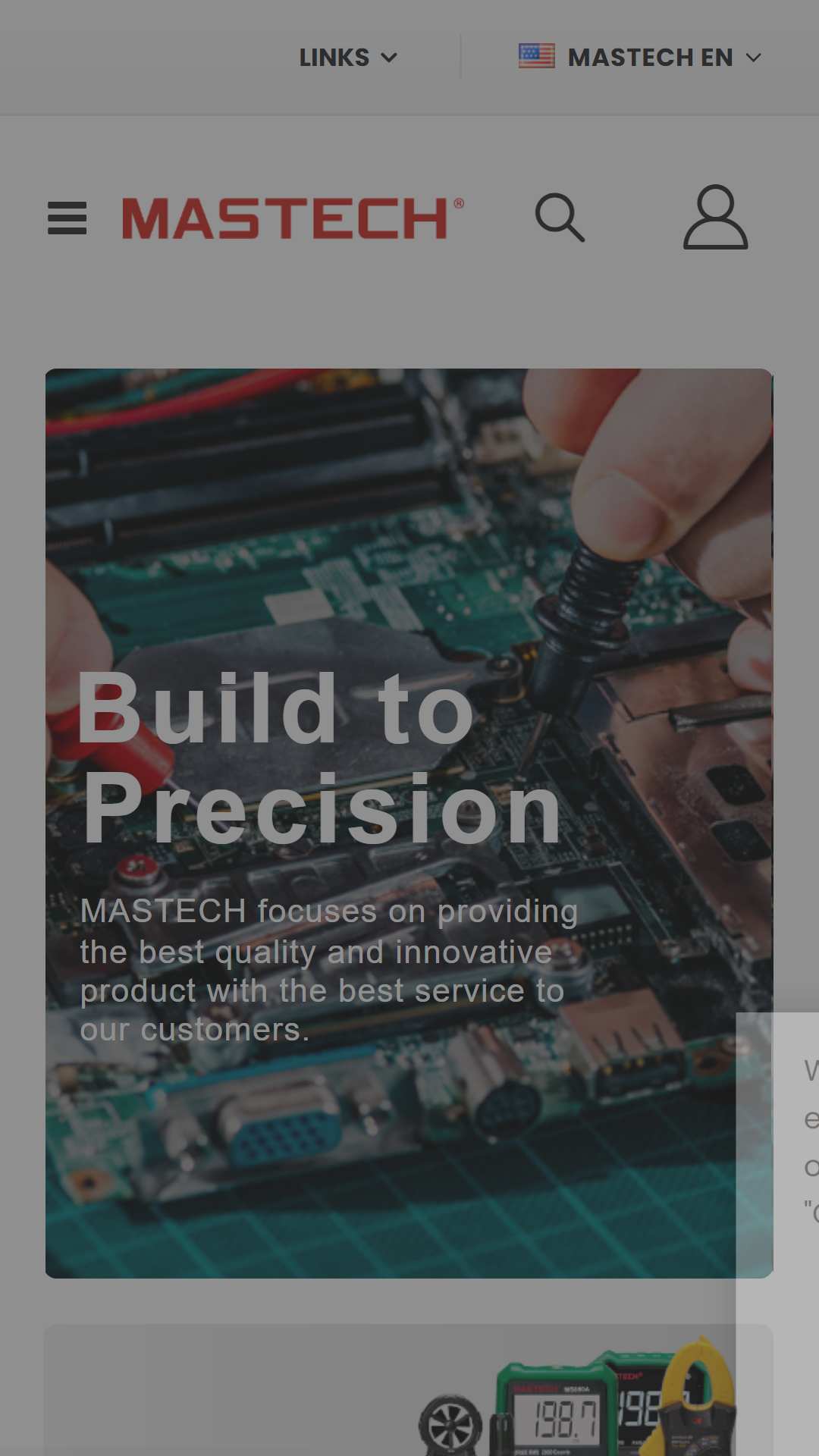Open the Build to Precision banner
The image size is (819, 1456).
tap(409, 824)
